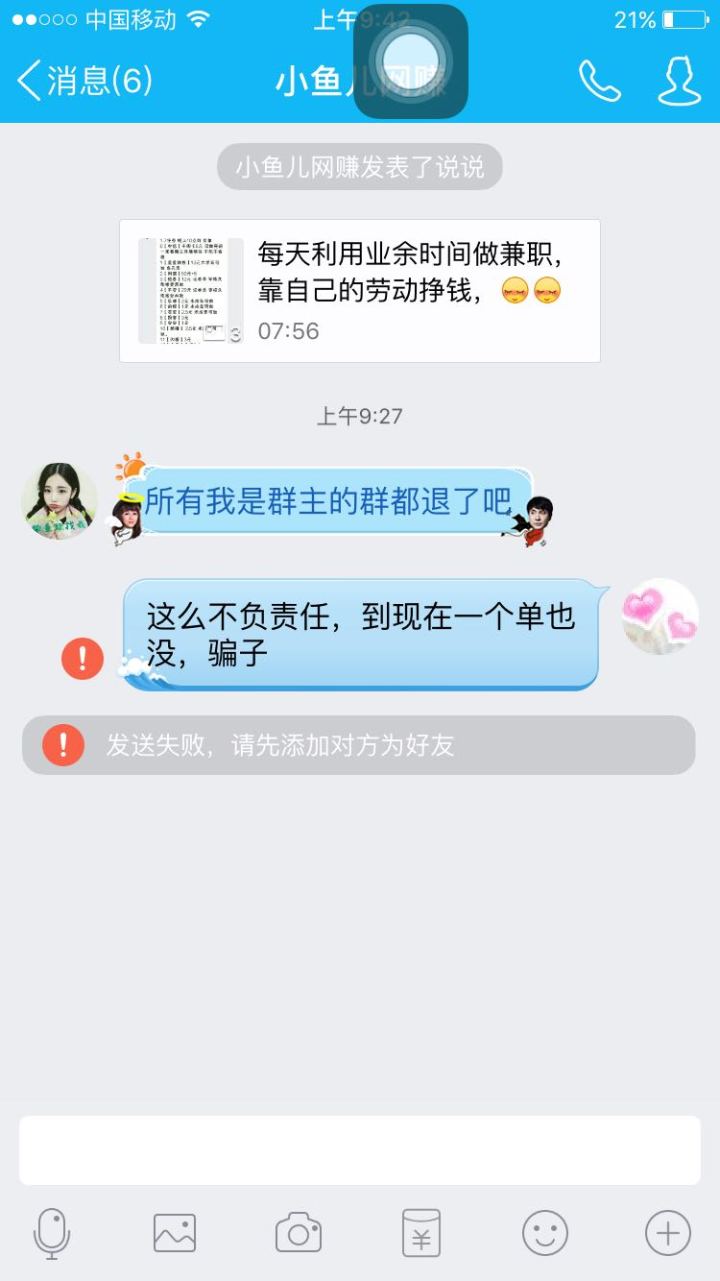Open the shared 说说 post card
Image resolution: width=720 pixels, height=1281 pixels.
pyautogui.click(x=360, y=290)
